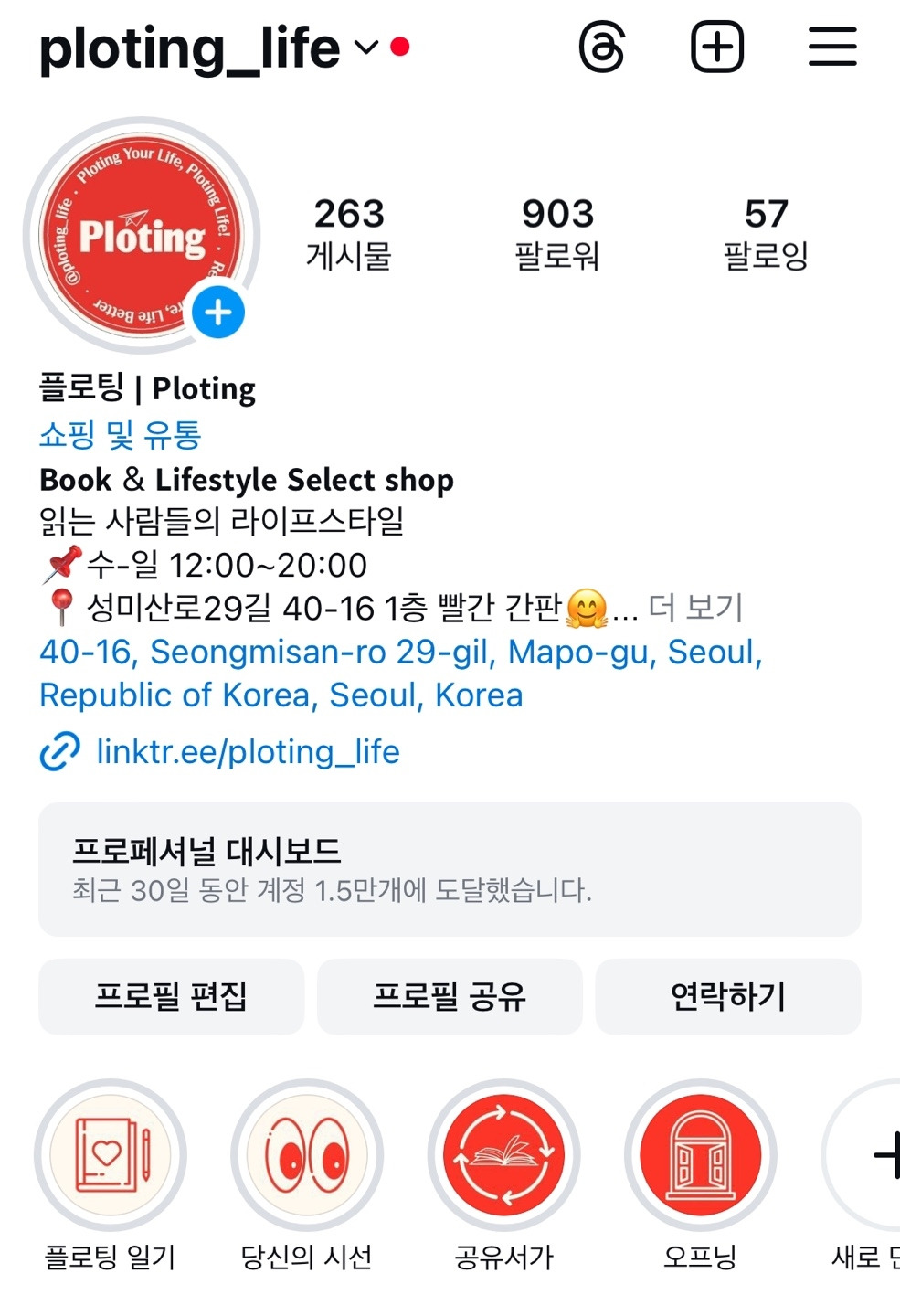Click the create new post plus icon
The width and height of the screenshot is (900, 1316).
point(716,48)
